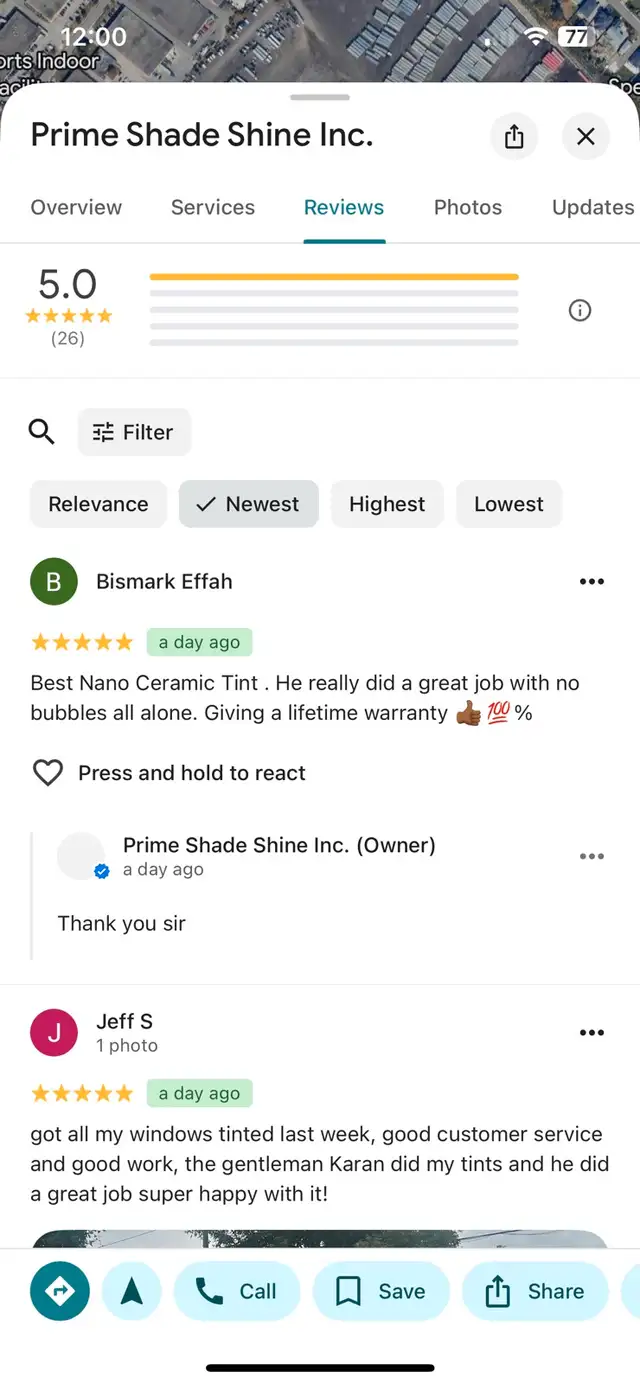Open more options for Jeff S's review
This screenshot has height=1384, width=640.
592,1033
